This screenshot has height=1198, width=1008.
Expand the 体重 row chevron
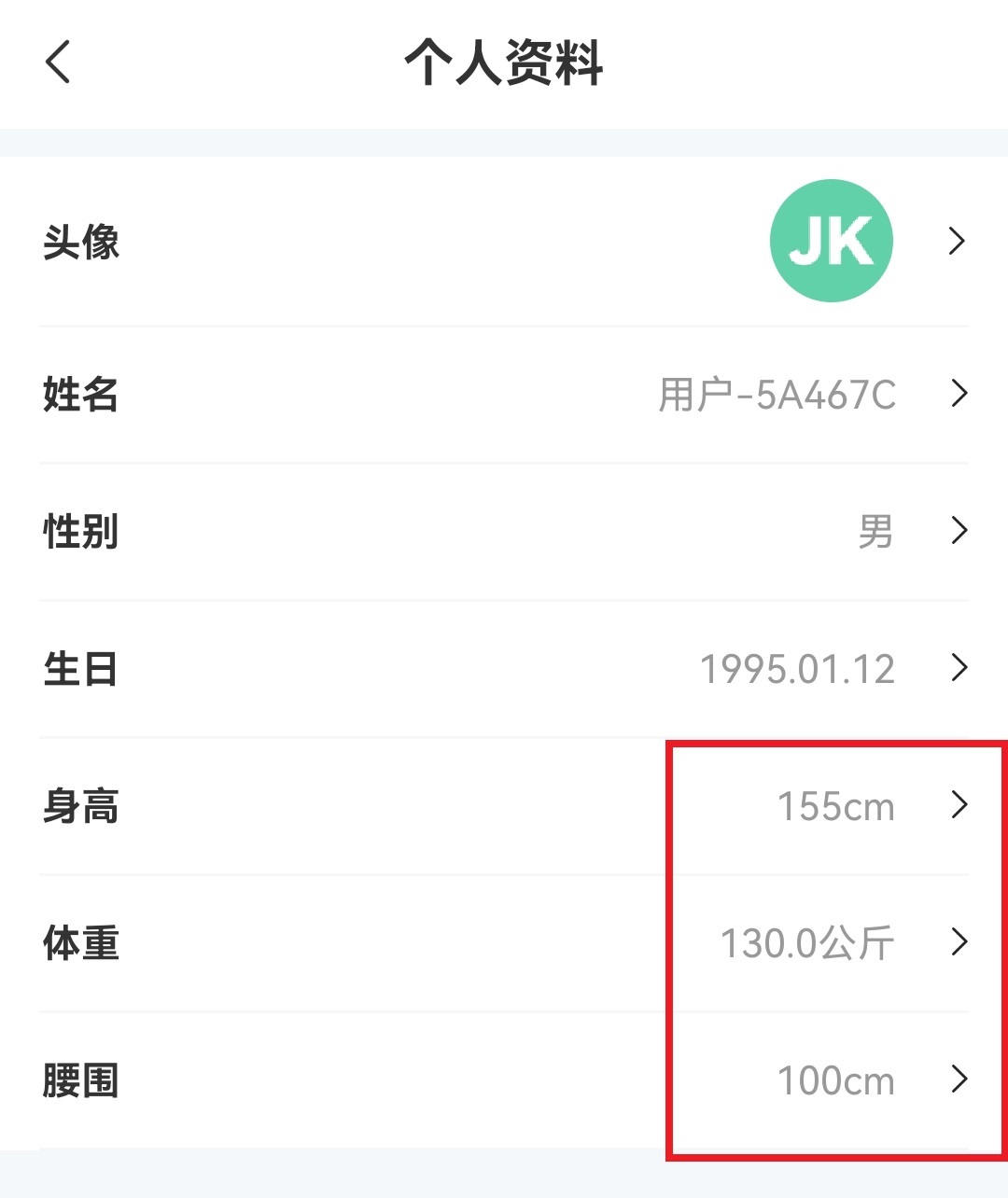[x=958, y=943]
